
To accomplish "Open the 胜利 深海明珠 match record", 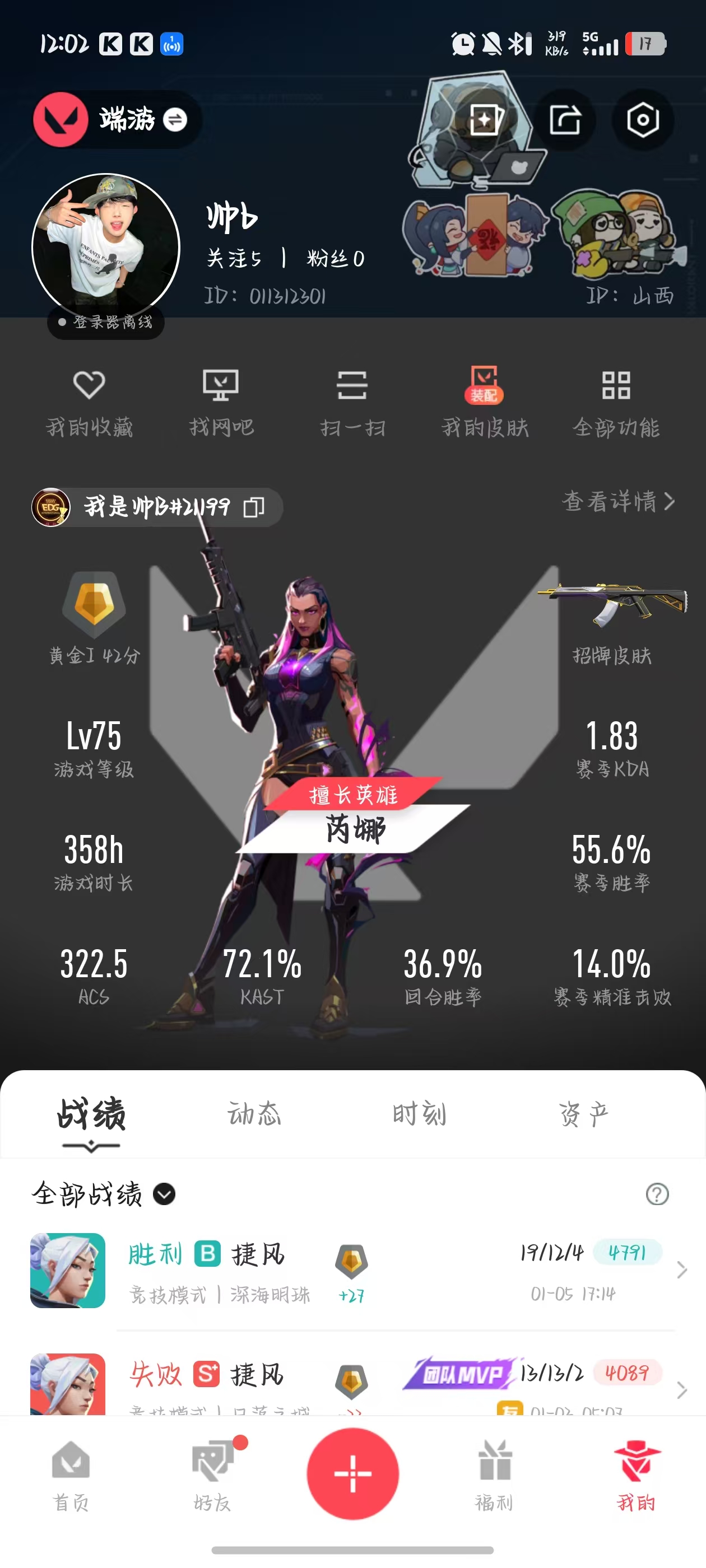I will (354, 1271).
